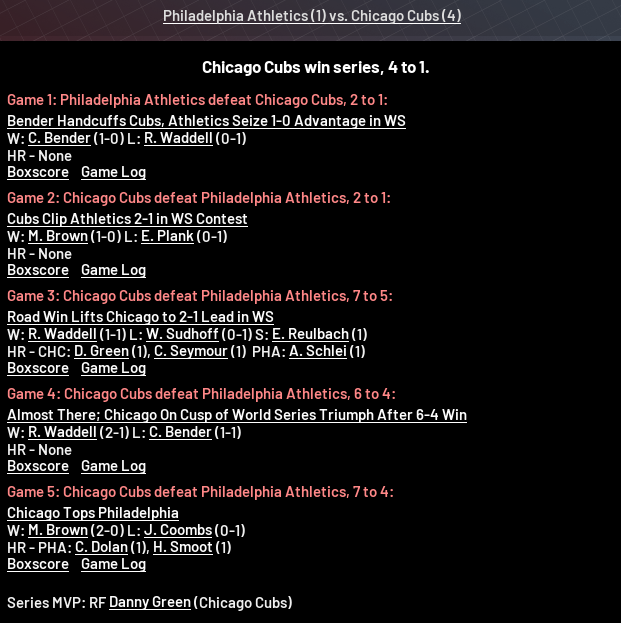This screenshot has width=621, height=623.
Task: Open the Game 3 Game Log
Action: click(113, 368)
